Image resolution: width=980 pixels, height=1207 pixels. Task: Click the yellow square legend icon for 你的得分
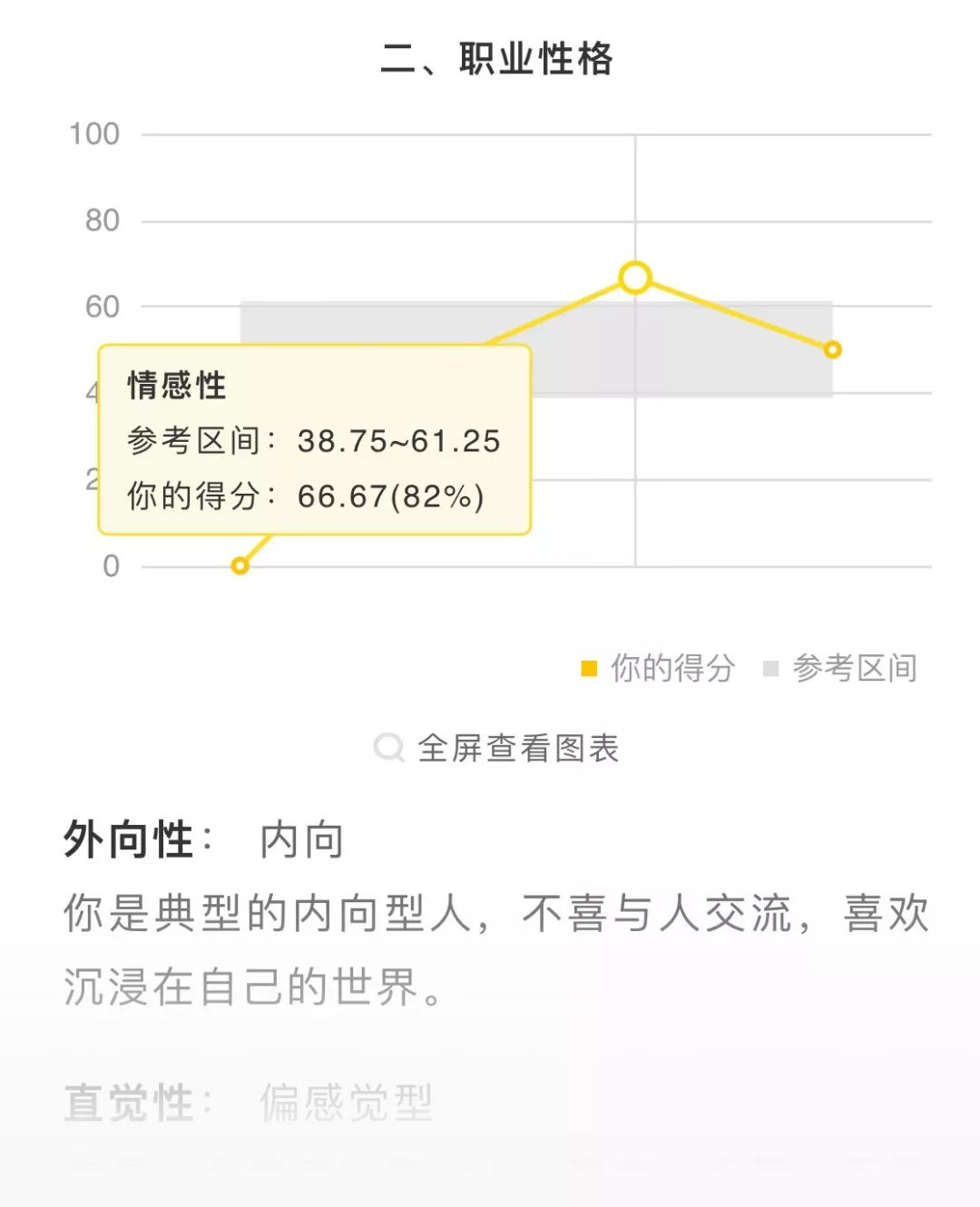point(588,668)
